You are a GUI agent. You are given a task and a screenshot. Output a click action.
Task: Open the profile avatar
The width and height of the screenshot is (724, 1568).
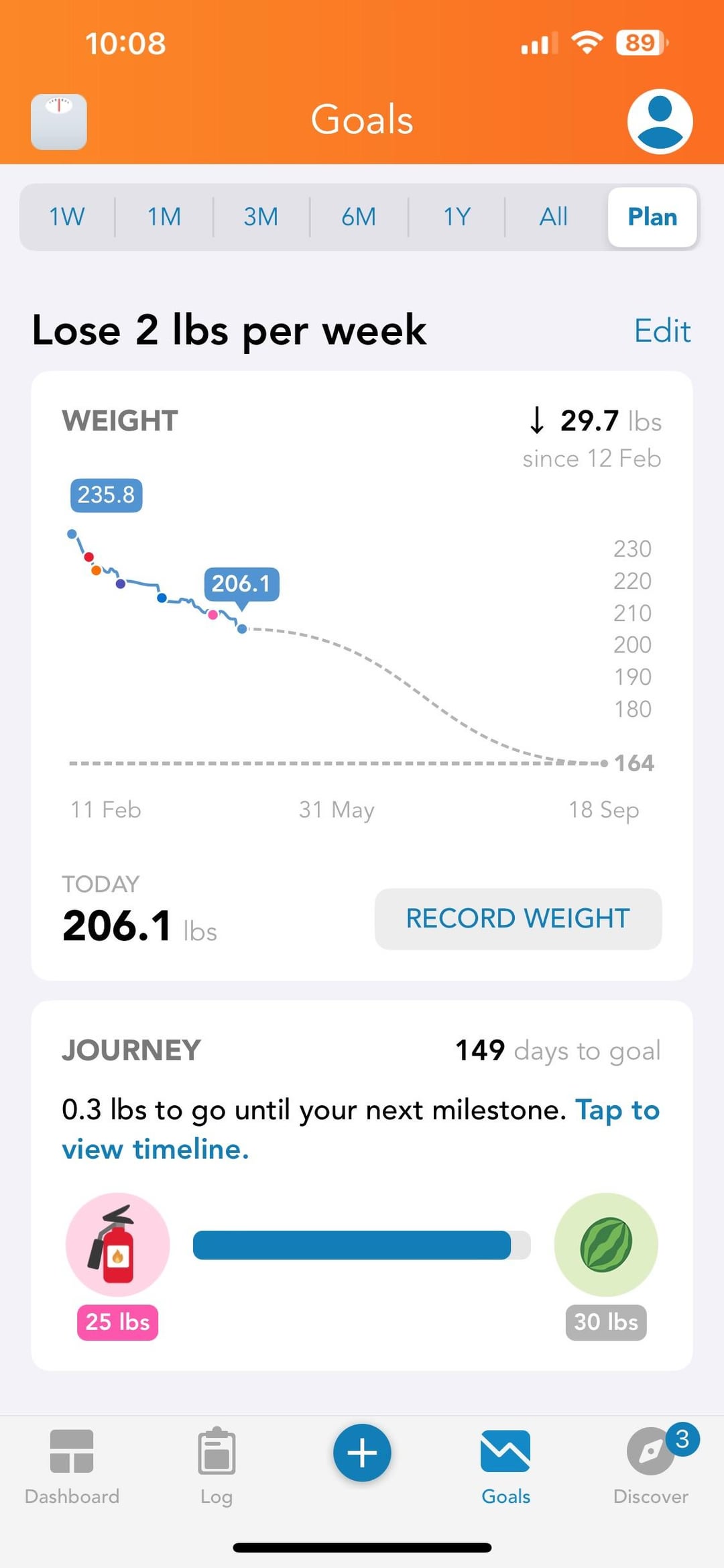pos(660,121)
